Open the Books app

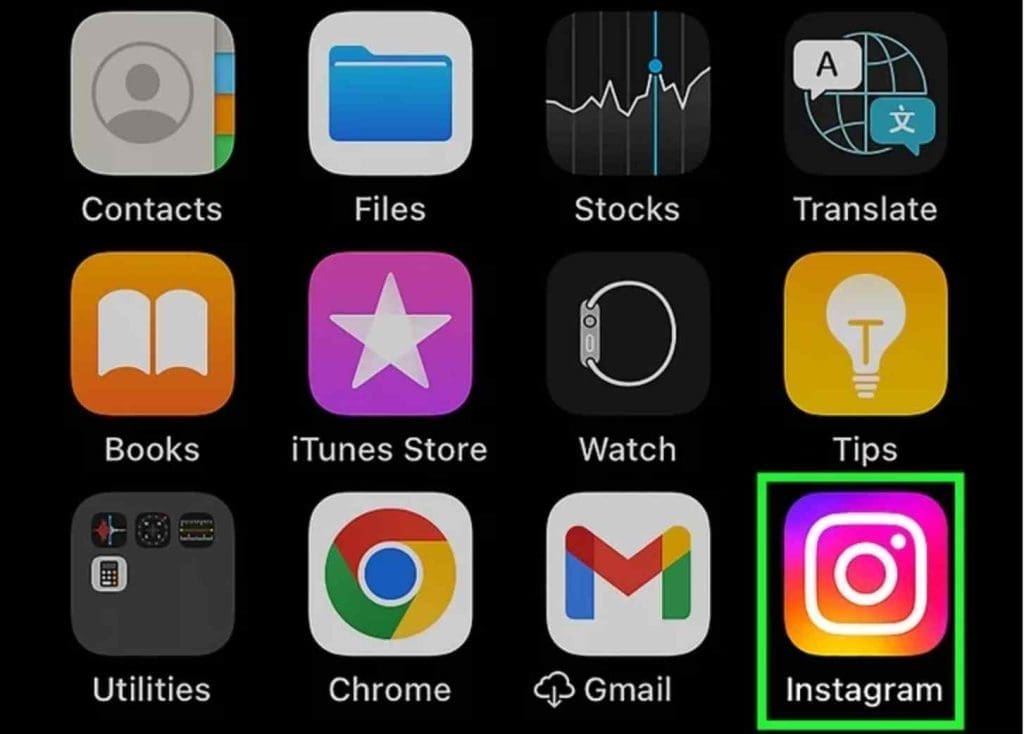tap(152, 334)
